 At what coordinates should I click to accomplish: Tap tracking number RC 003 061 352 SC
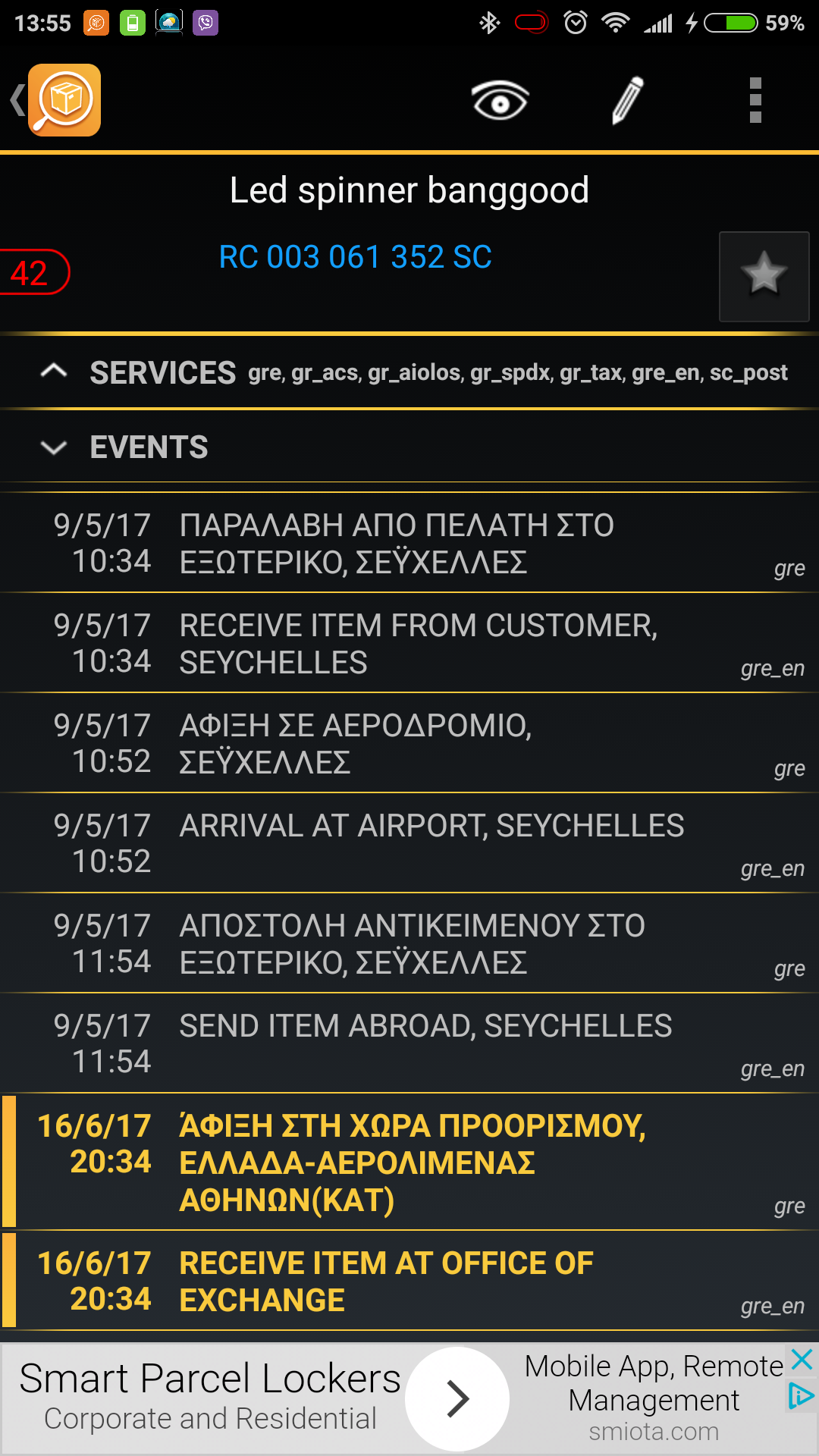click(355, 257)
